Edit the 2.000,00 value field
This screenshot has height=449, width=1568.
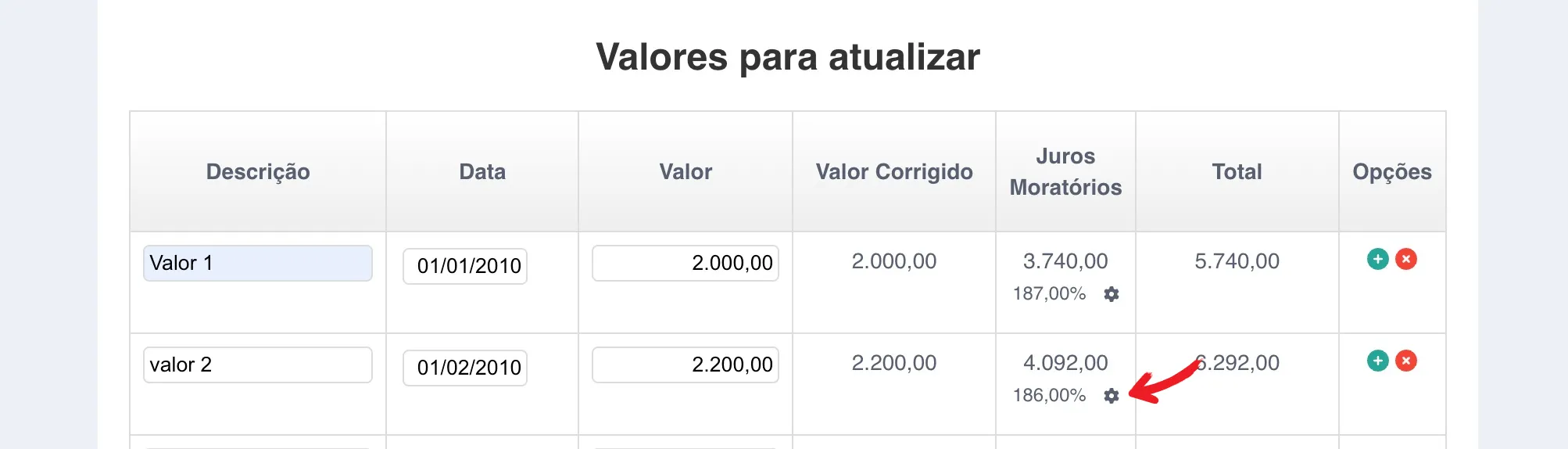pyautogui.click(x=685, y=264)
